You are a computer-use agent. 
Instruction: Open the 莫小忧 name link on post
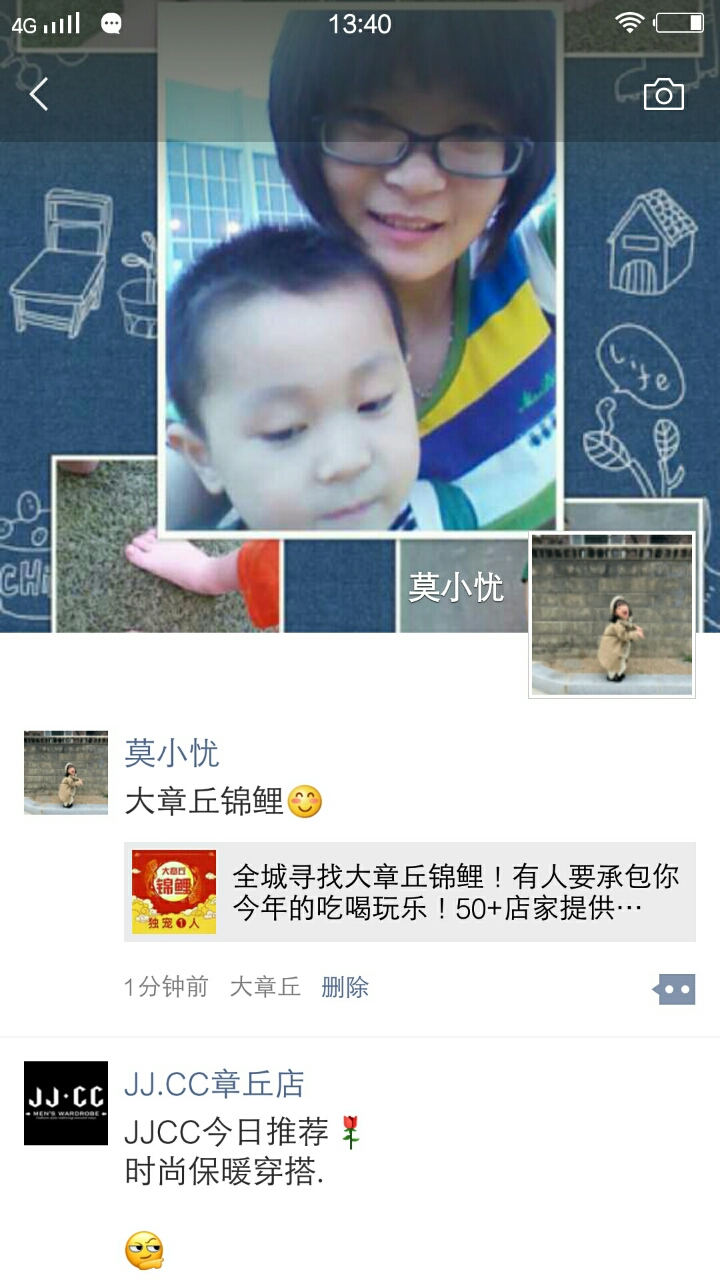click(171, 753)
